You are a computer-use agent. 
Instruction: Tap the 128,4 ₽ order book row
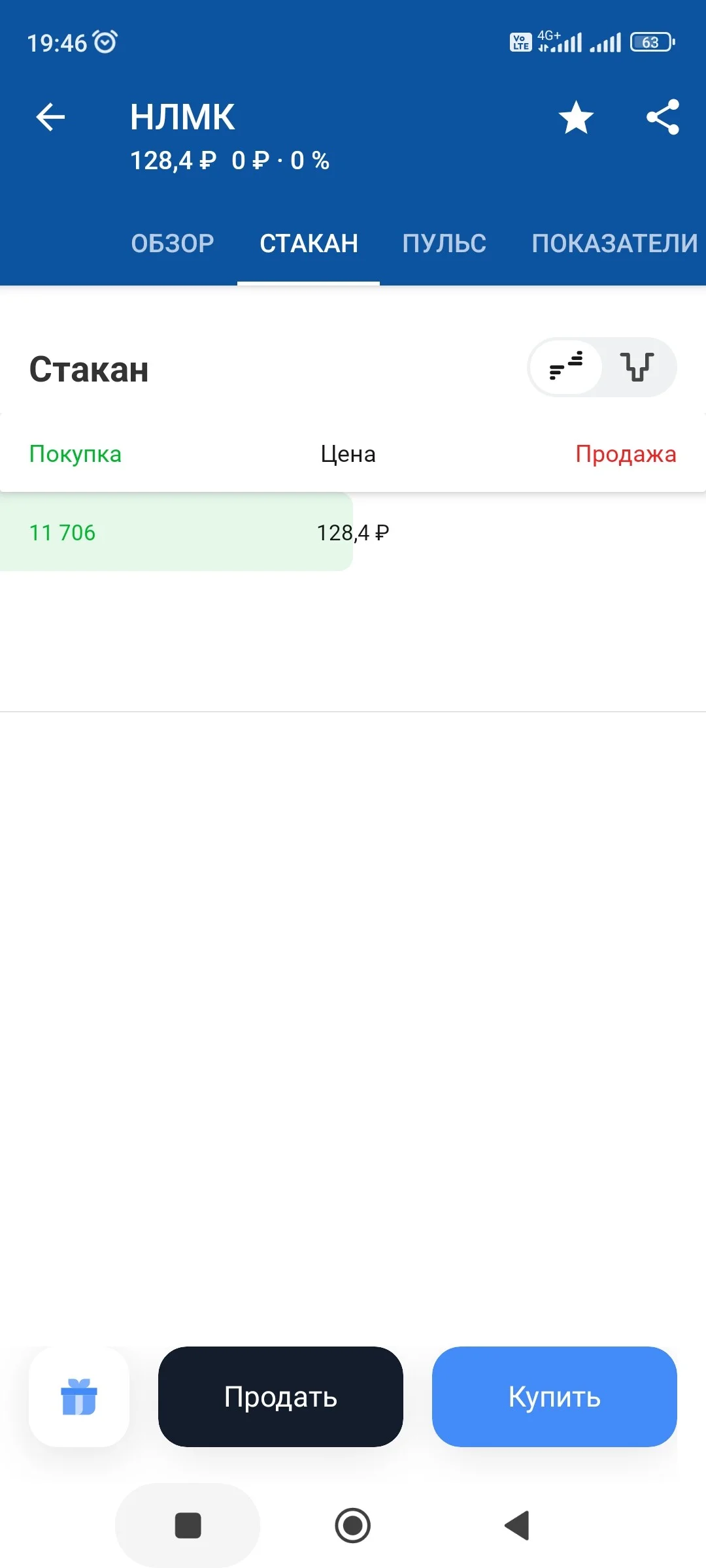coord(353,532)
